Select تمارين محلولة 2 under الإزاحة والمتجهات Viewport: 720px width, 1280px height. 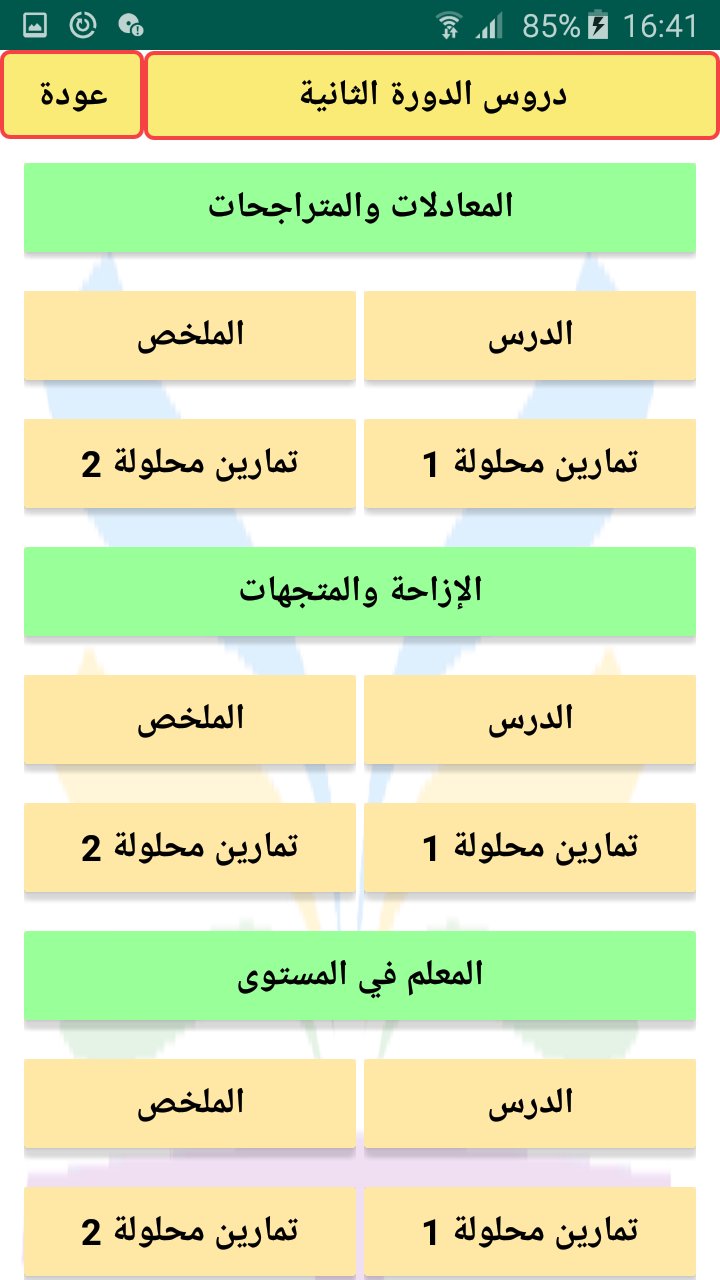[190, 847]
